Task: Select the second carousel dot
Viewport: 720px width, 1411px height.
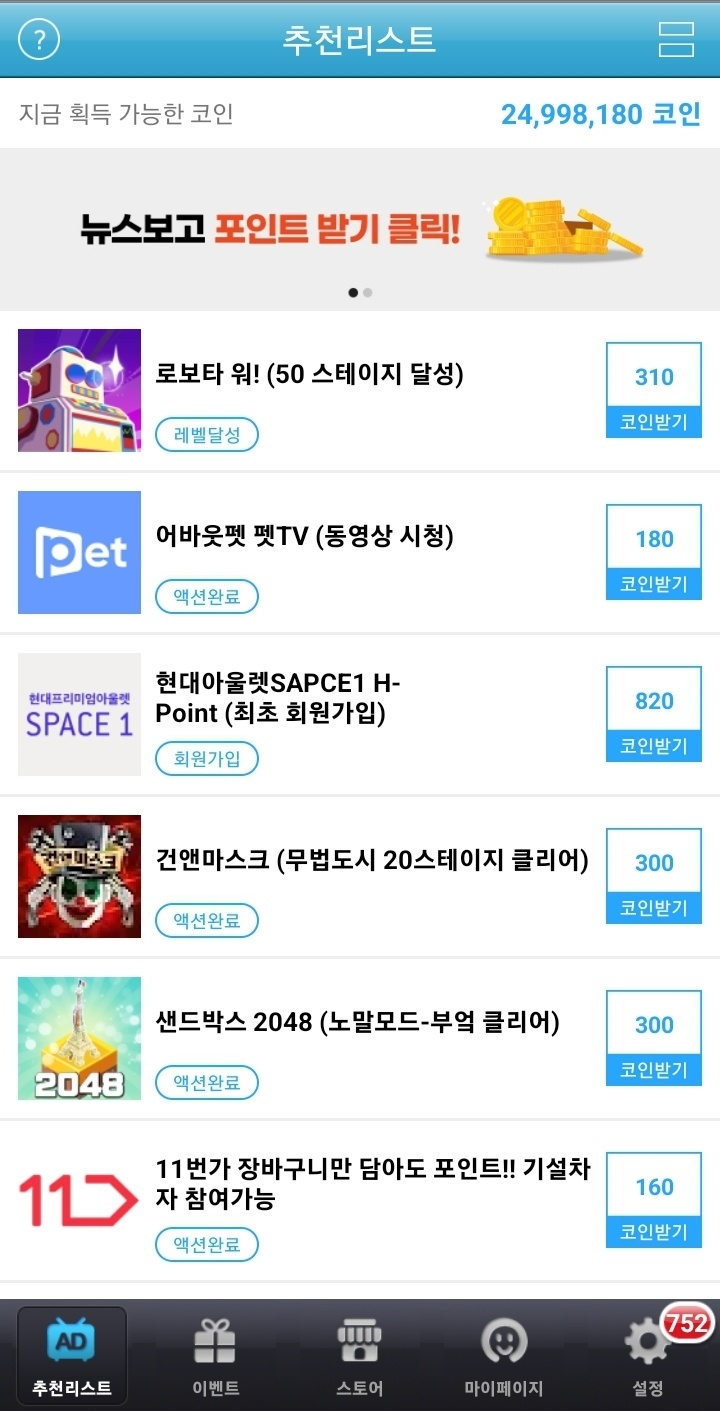Action: pos(368,293)
